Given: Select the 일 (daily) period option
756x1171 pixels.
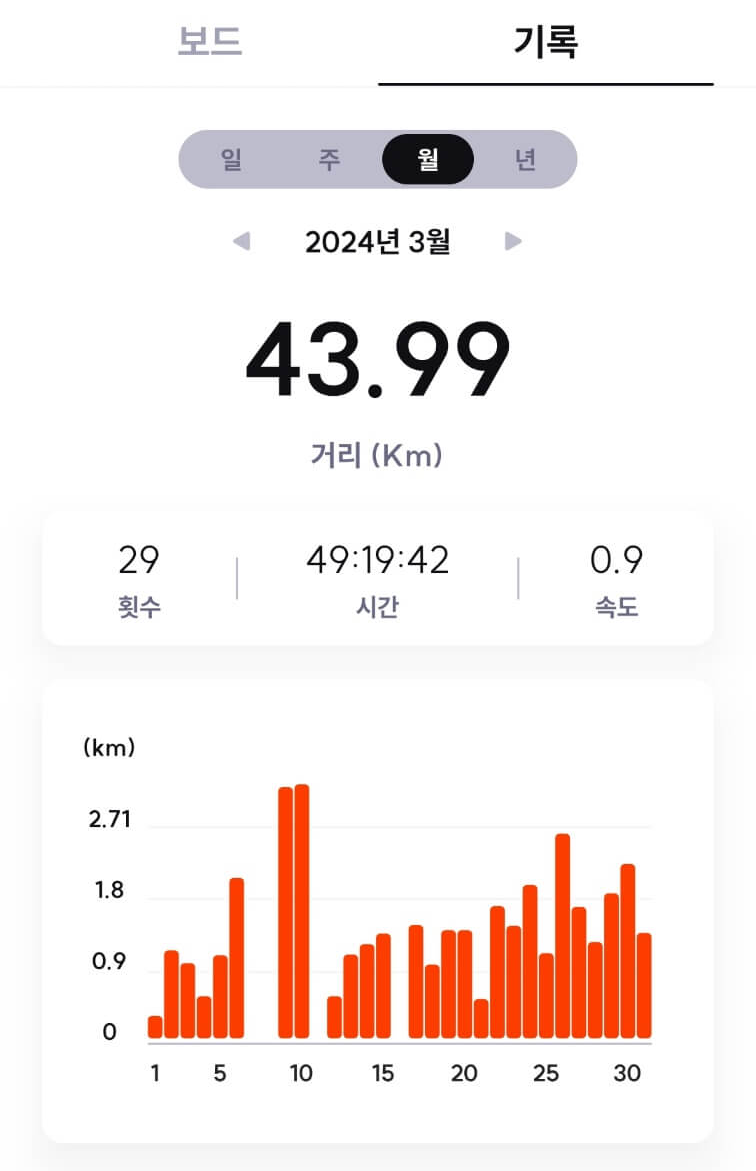Looking at the screenshot, I should (x=232, y=158).
